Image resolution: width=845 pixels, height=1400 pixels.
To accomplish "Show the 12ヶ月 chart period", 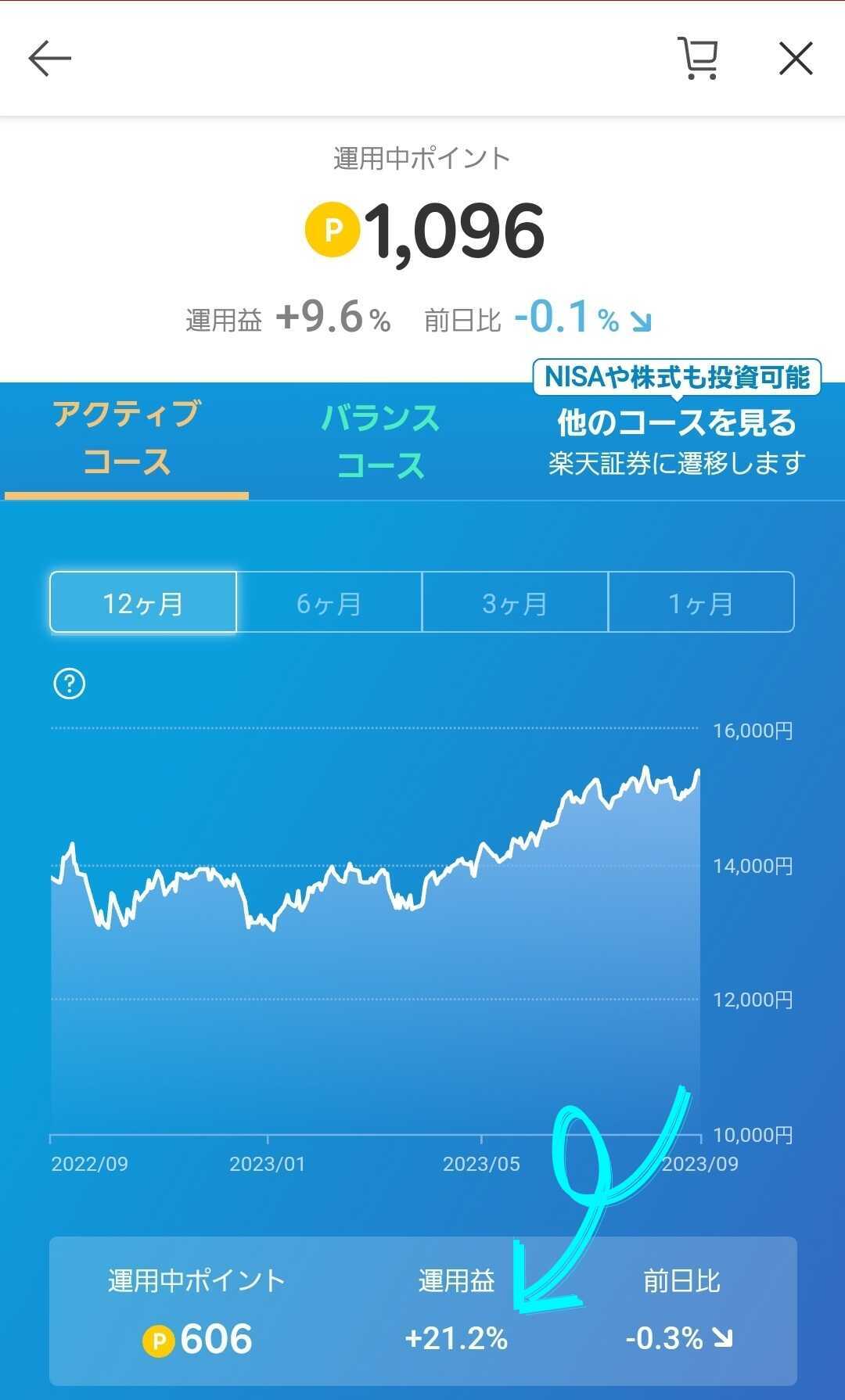I will (143, 602).
